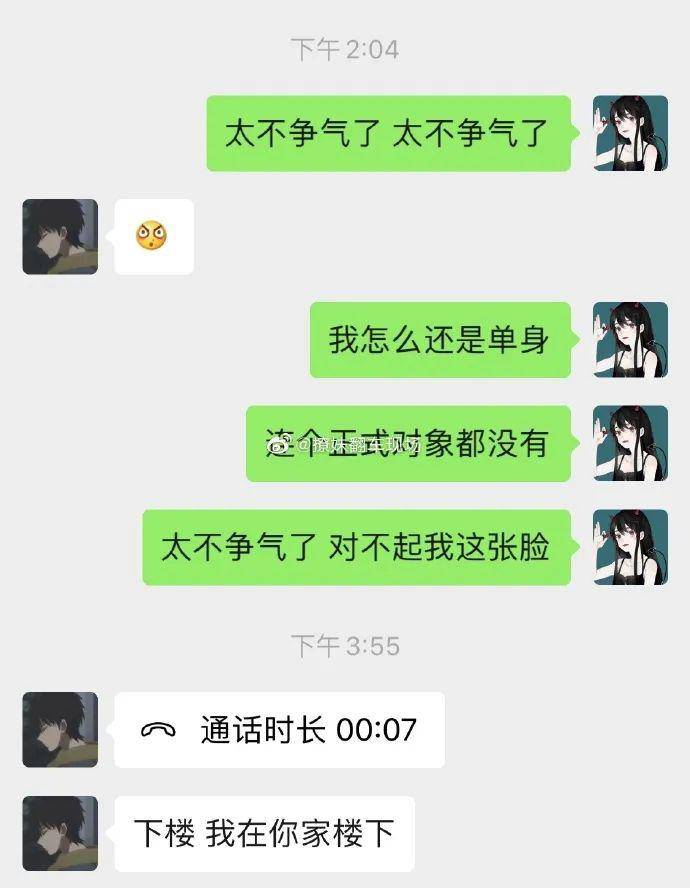Open avatar beside 太不争气了 对不起我这张脸

click(x=630, y=547)
